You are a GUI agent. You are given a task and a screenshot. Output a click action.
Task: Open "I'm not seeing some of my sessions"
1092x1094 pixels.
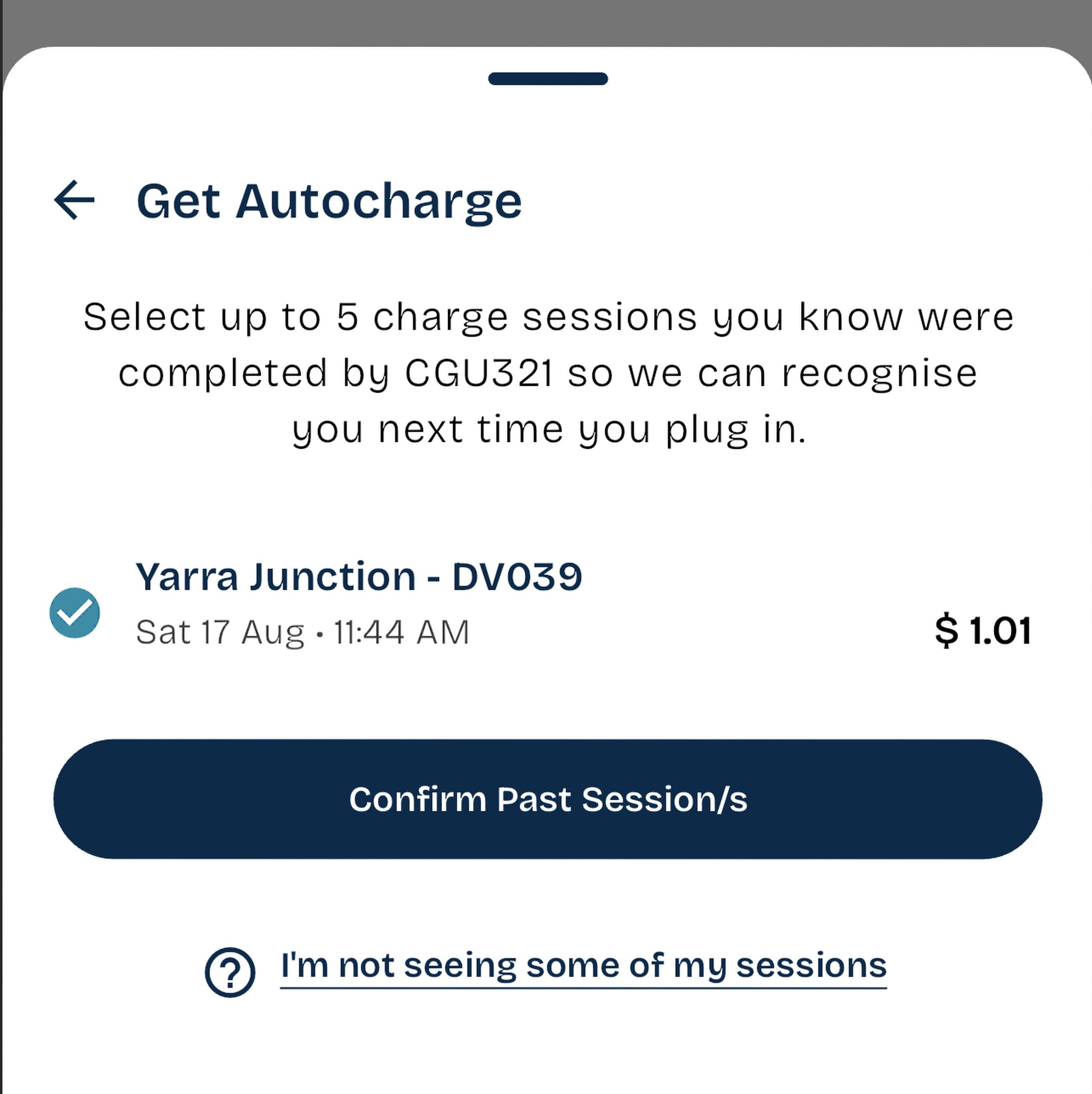tap(583, 965)
